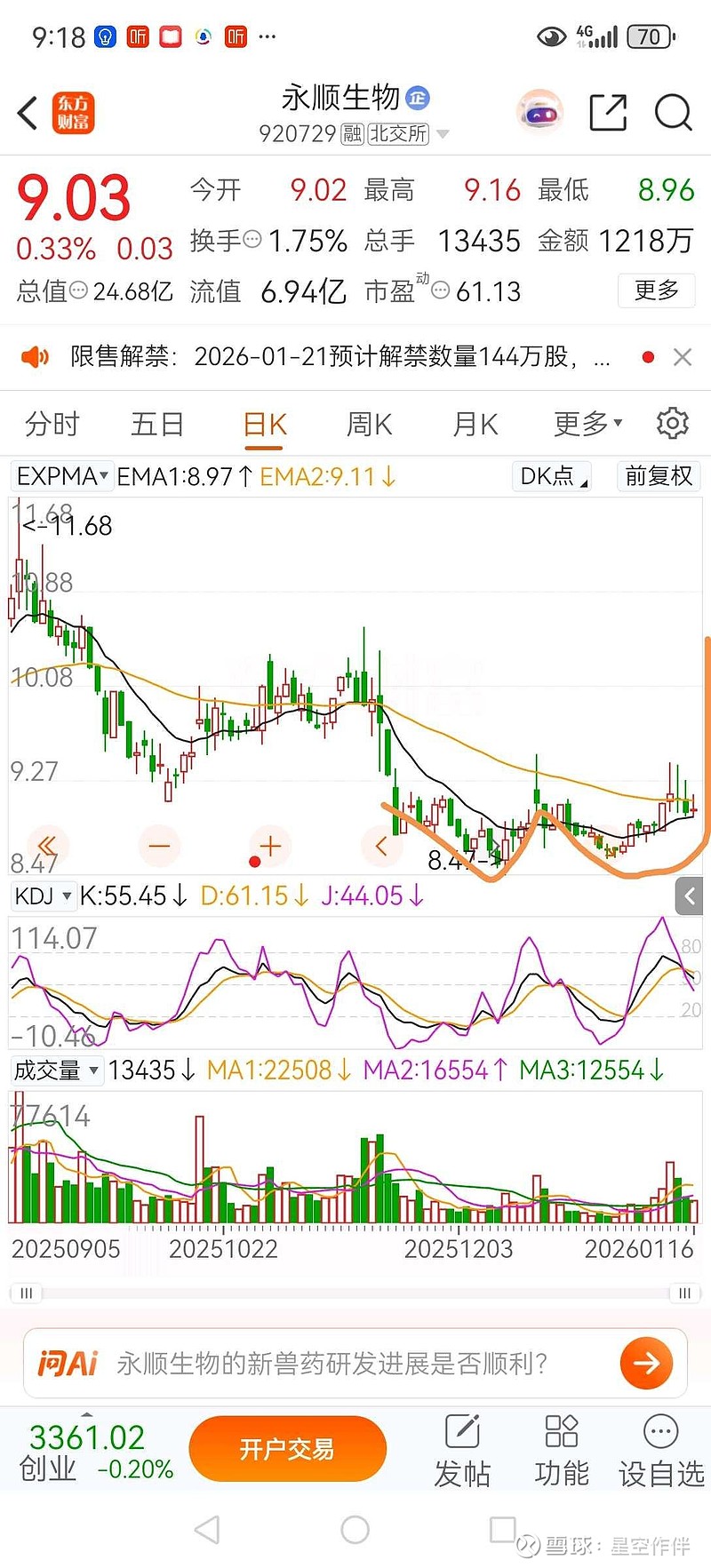Screen dimensions: 711x1568
Task: Switch to the 周K chart tab
Action: [x=369, y=424]
